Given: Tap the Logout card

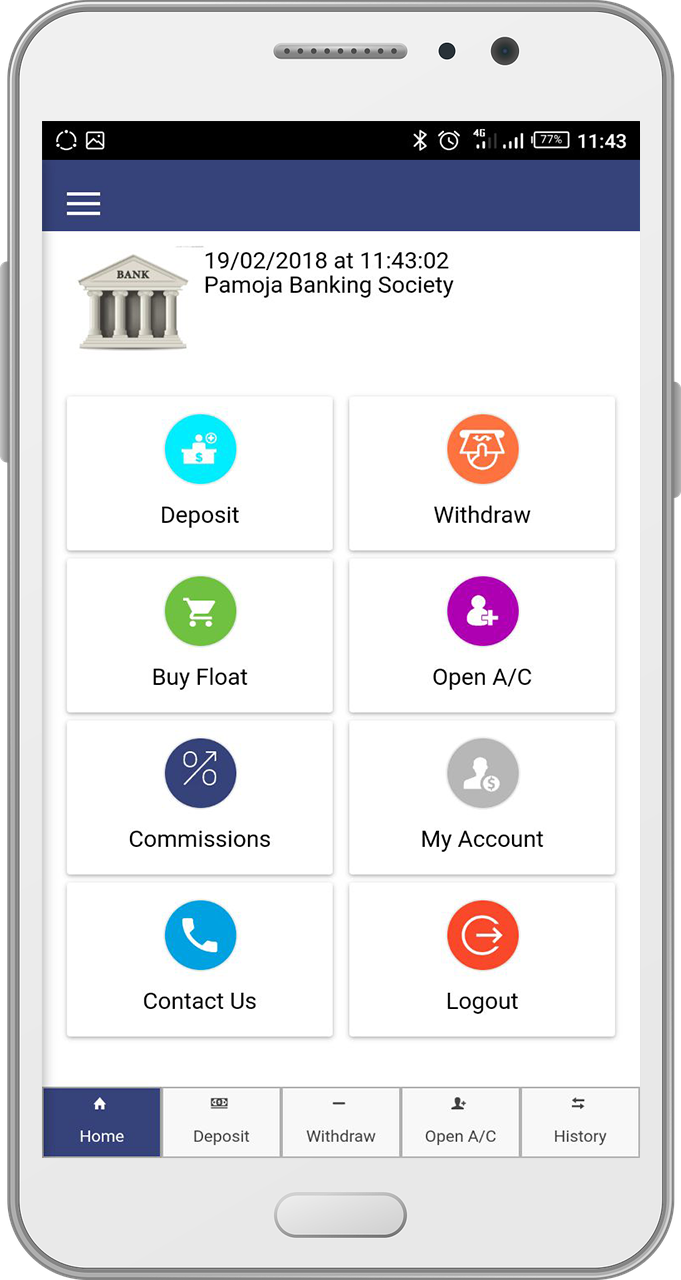Looking at the screenshot, I should 481,959.
